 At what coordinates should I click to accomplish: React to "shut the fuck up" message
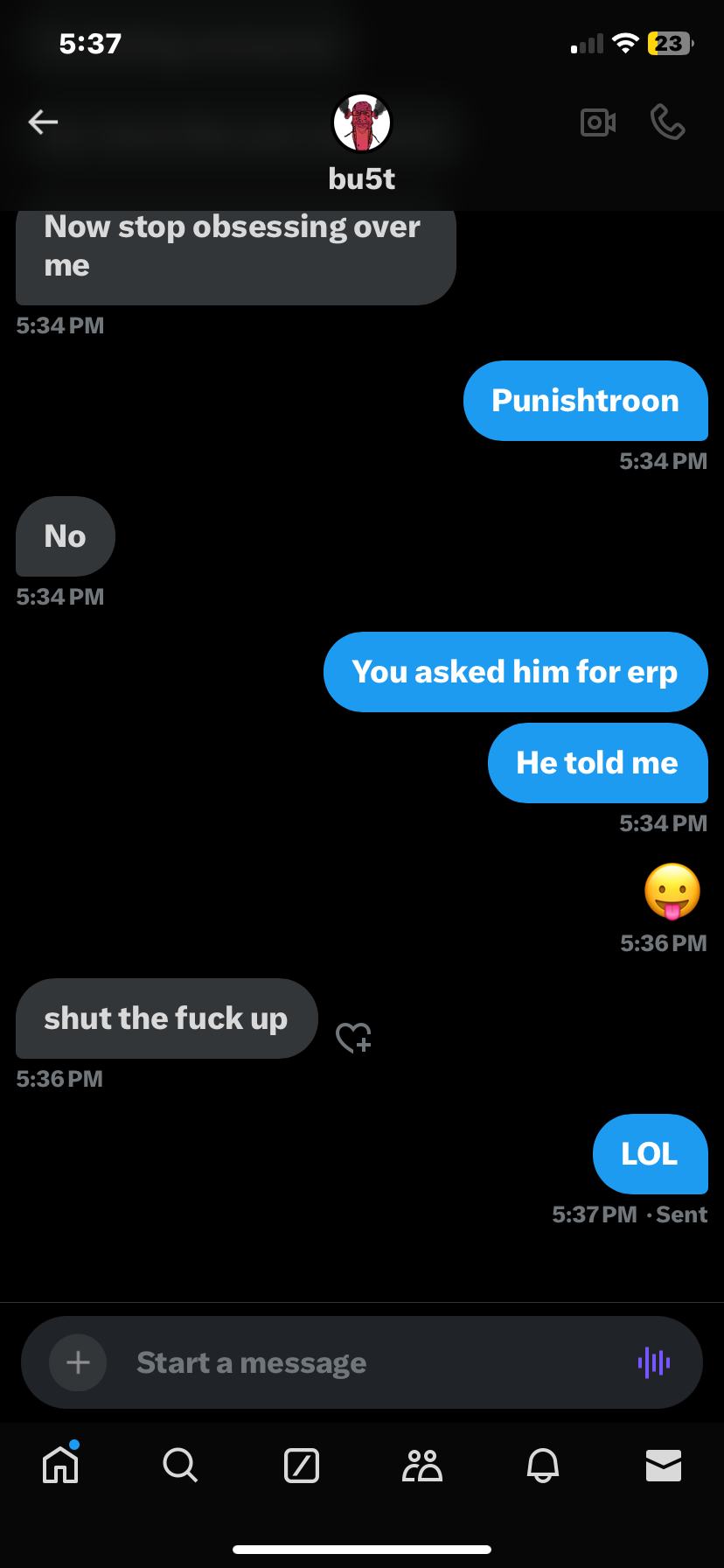[x=354, y=1038]
